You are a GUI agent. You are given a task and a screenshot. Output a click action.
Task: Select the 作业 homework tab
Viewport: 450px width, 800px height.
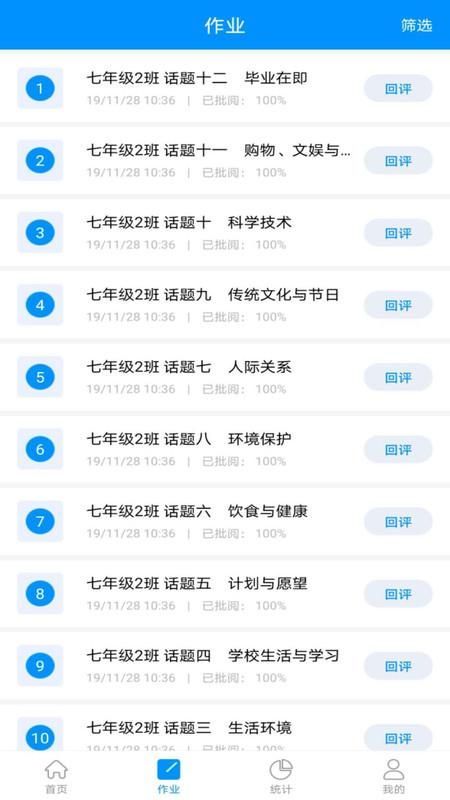point(168,776)
